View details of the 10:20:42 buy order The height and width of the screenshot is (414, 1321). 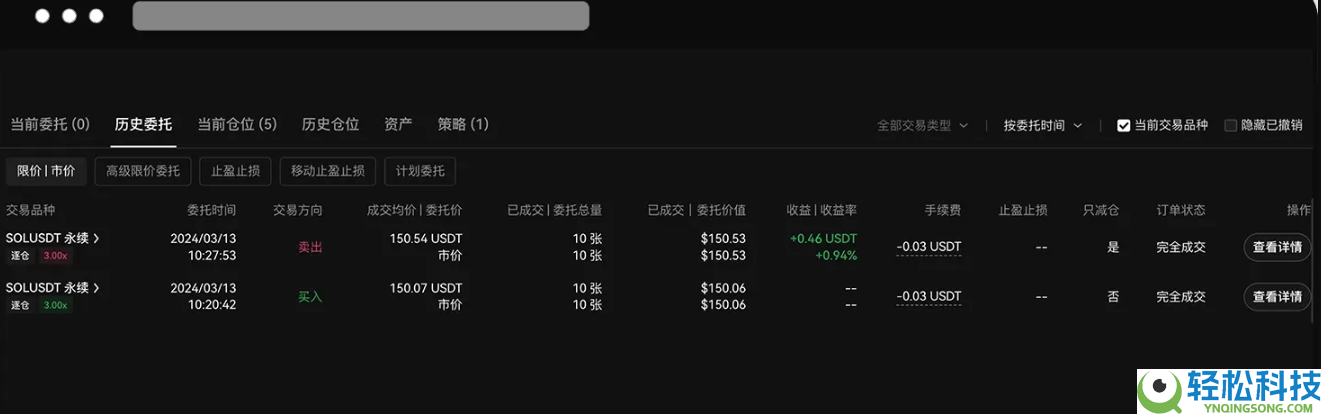tap(1277, 297)
